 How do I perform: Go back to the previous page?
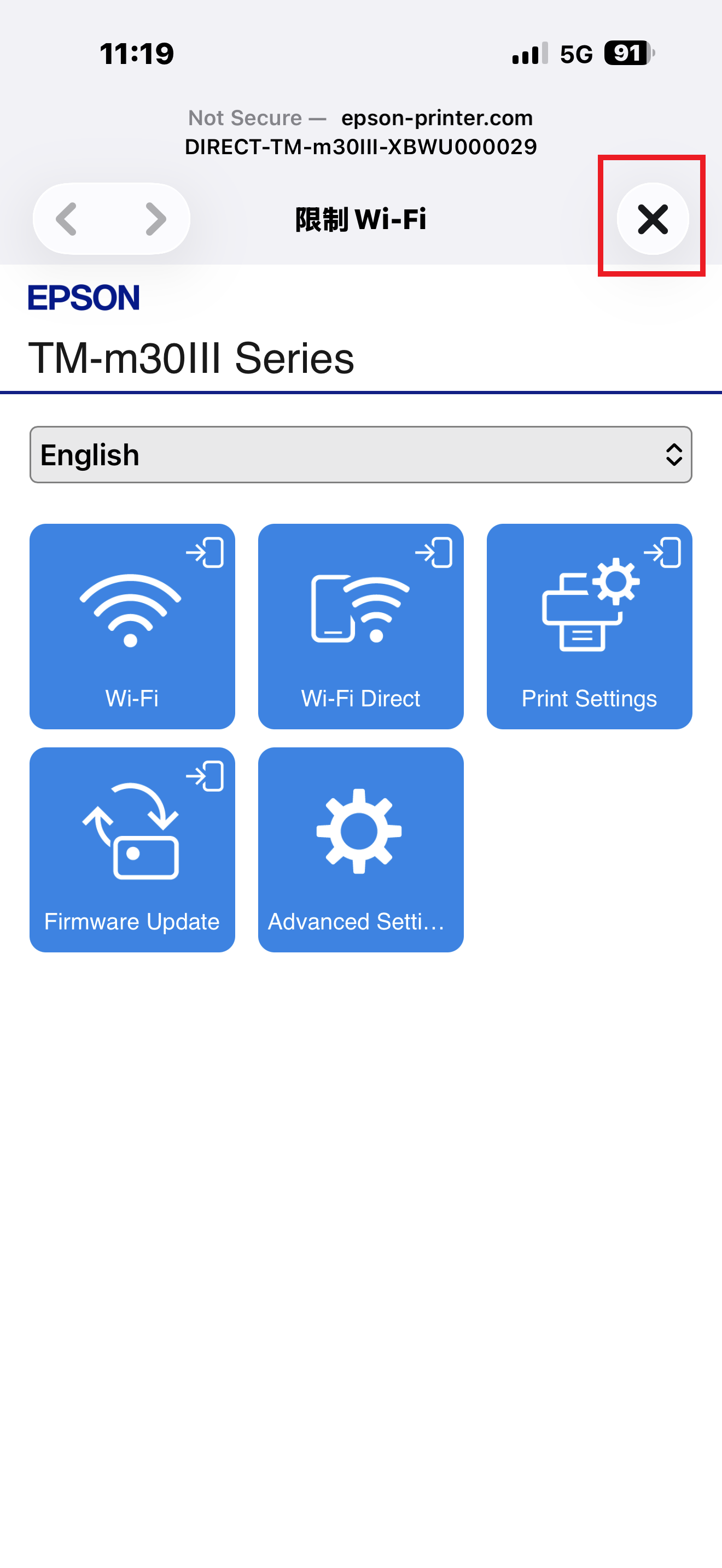[67, 219]
